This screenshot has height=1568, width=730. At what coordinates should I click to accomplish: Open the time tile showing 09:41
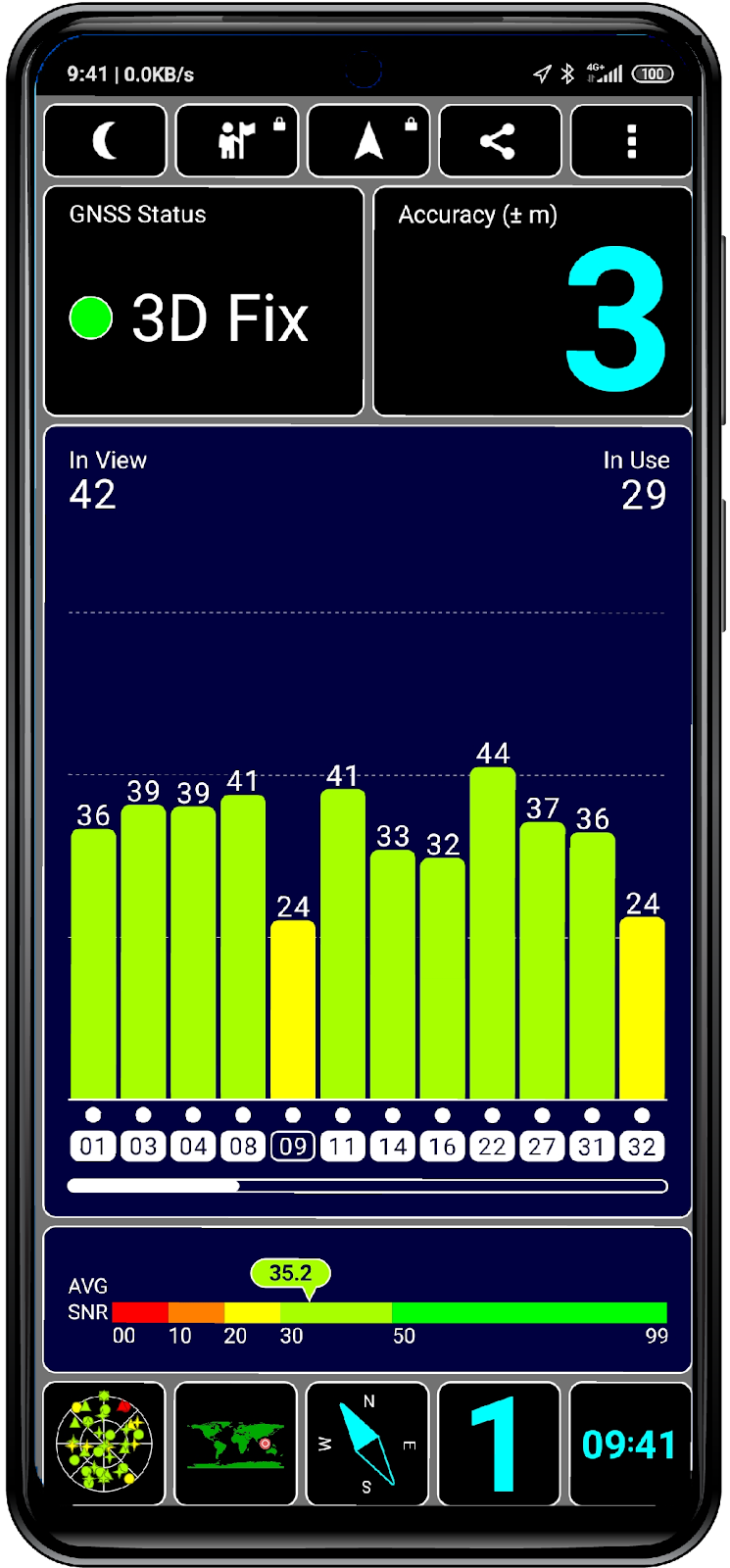630,1444
